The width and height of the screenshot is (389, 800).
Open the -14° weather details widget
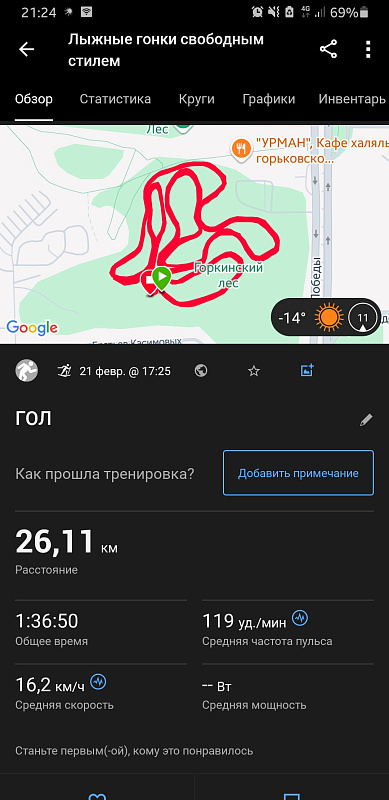(326, 317)
